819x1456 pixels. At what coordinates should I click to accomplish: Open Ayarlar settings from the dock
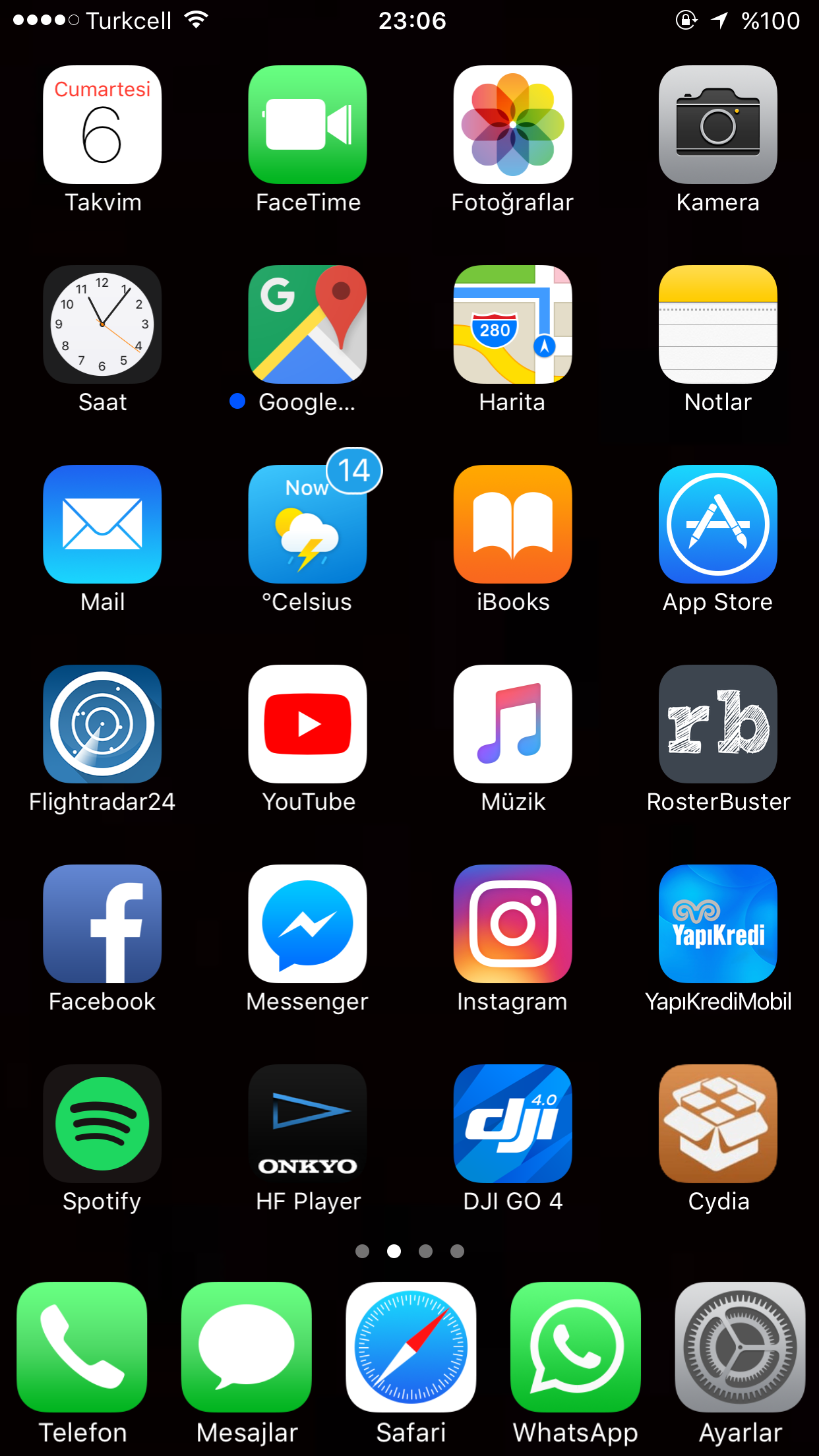(740, 1347)
